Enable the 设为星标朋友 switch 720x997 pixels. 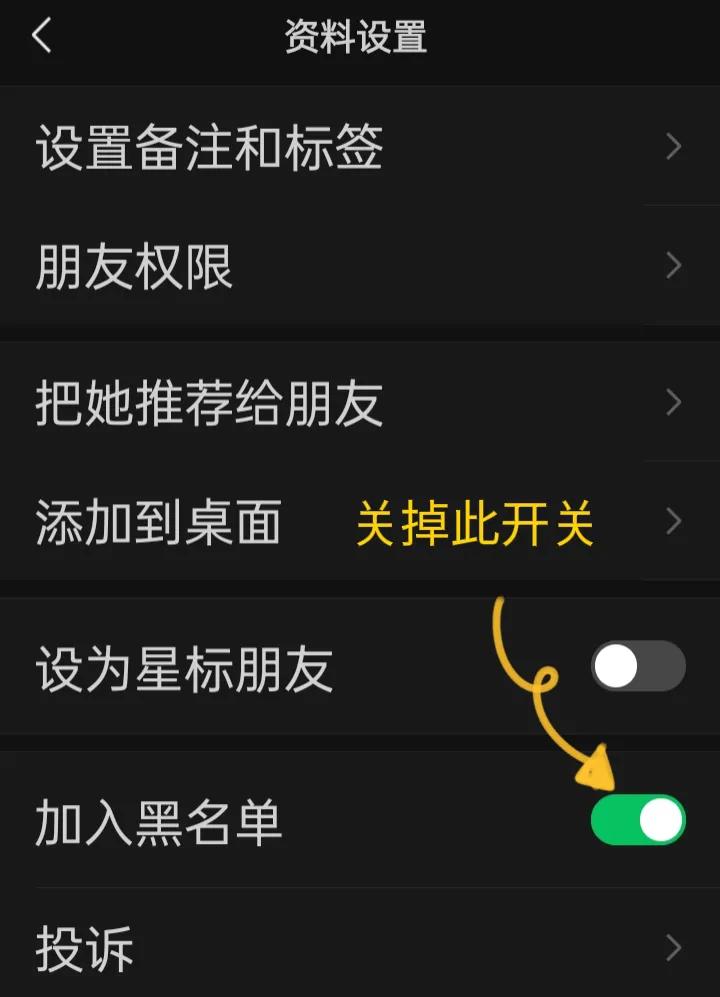coord(637,665)
